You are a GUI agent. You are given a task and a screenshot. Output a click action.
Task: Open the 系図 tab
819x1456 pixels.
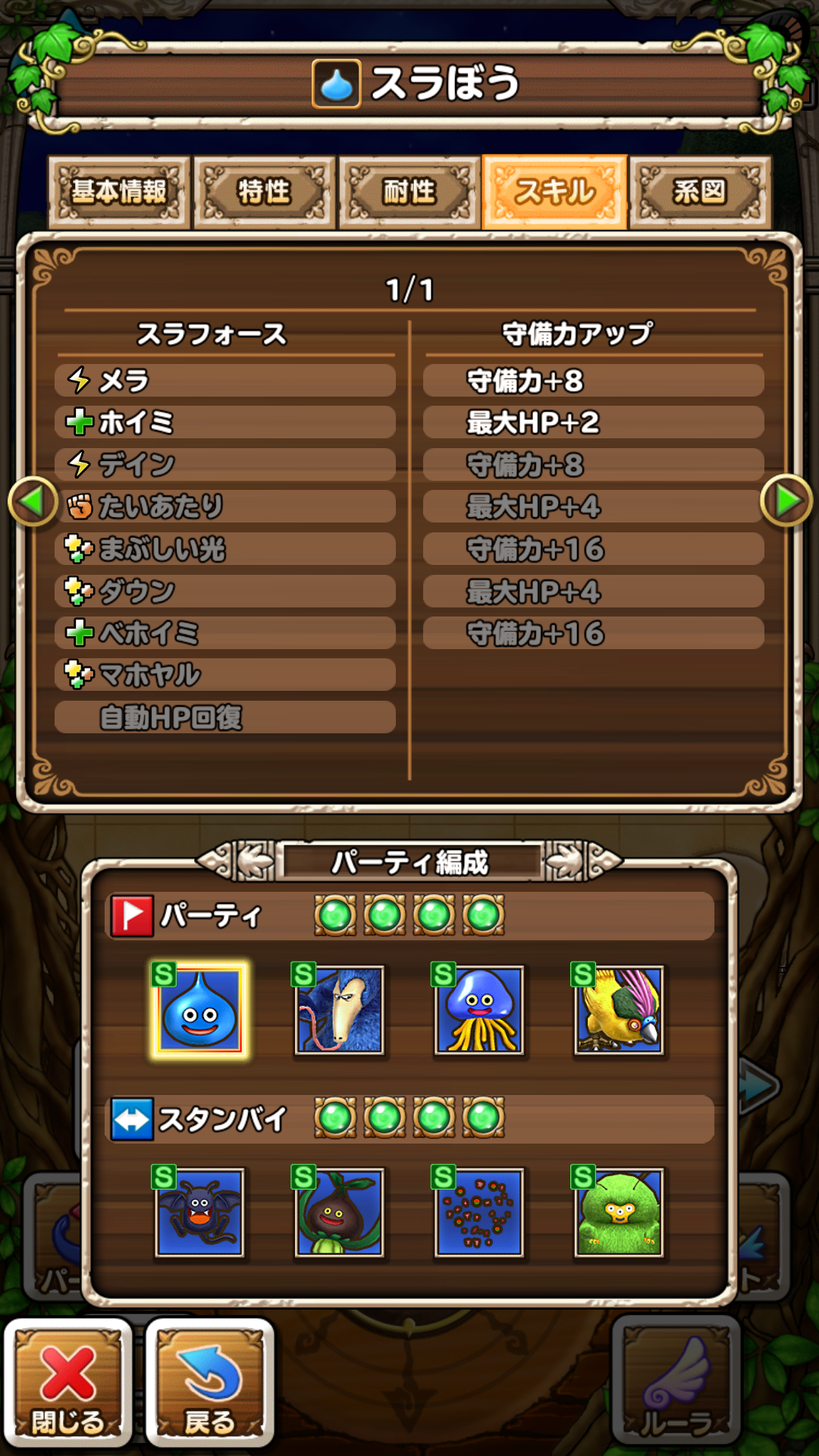pos(700,192)
